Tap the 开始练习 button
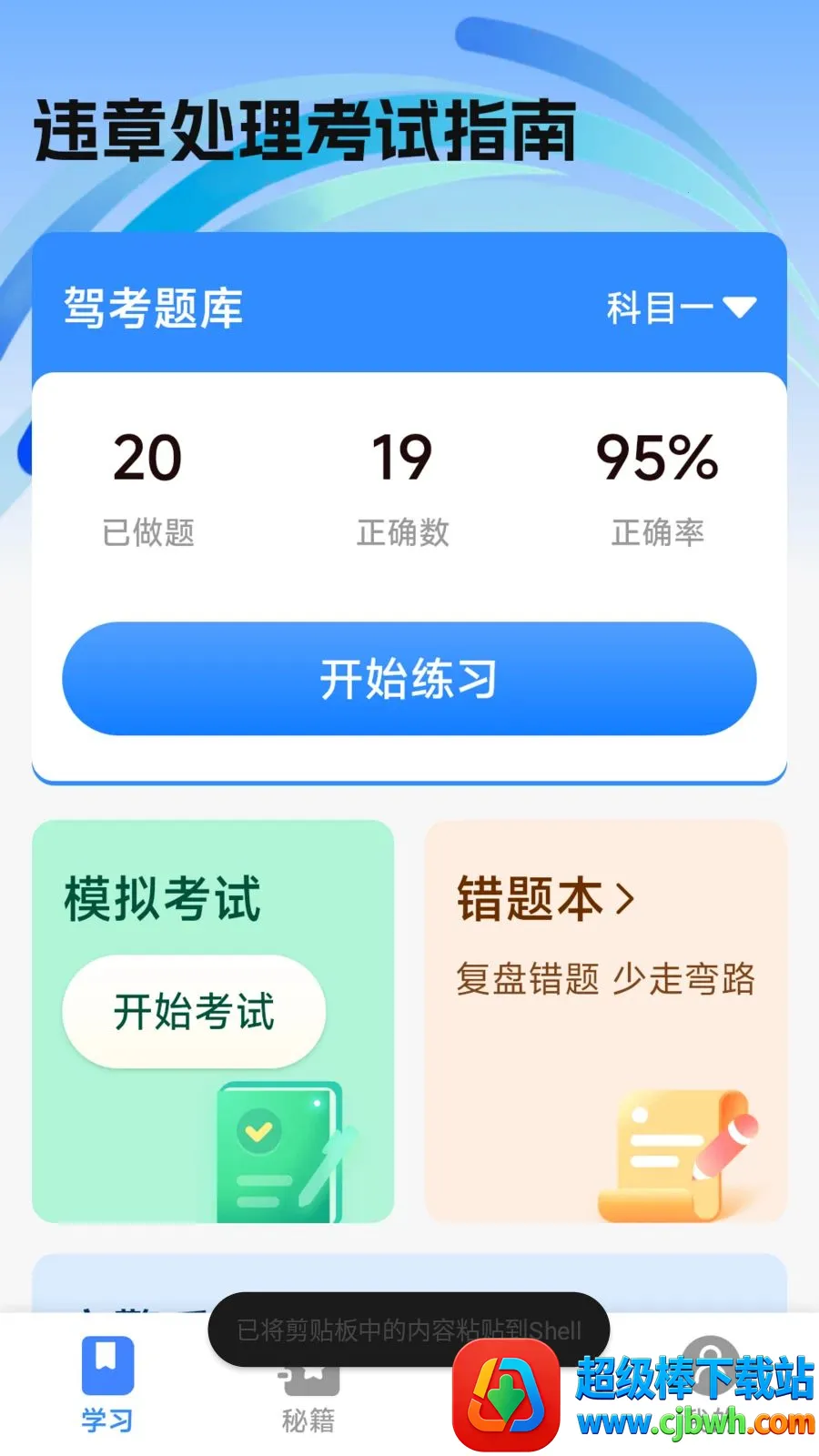This screenshot has width=819, height=1456. [409, 679]
